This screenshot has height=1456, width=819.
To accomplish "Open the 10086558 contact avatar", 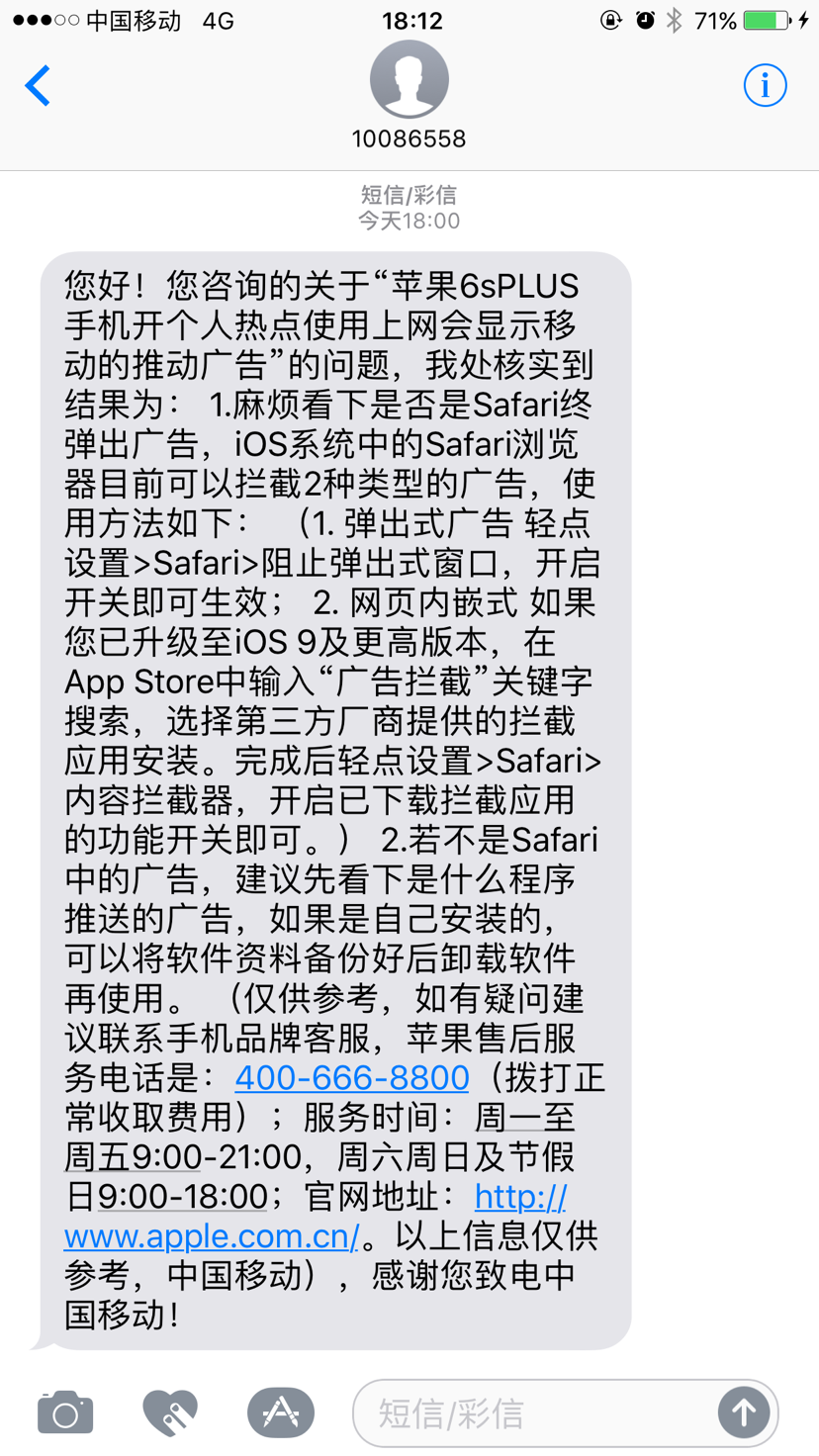I will tap(409, 80).
